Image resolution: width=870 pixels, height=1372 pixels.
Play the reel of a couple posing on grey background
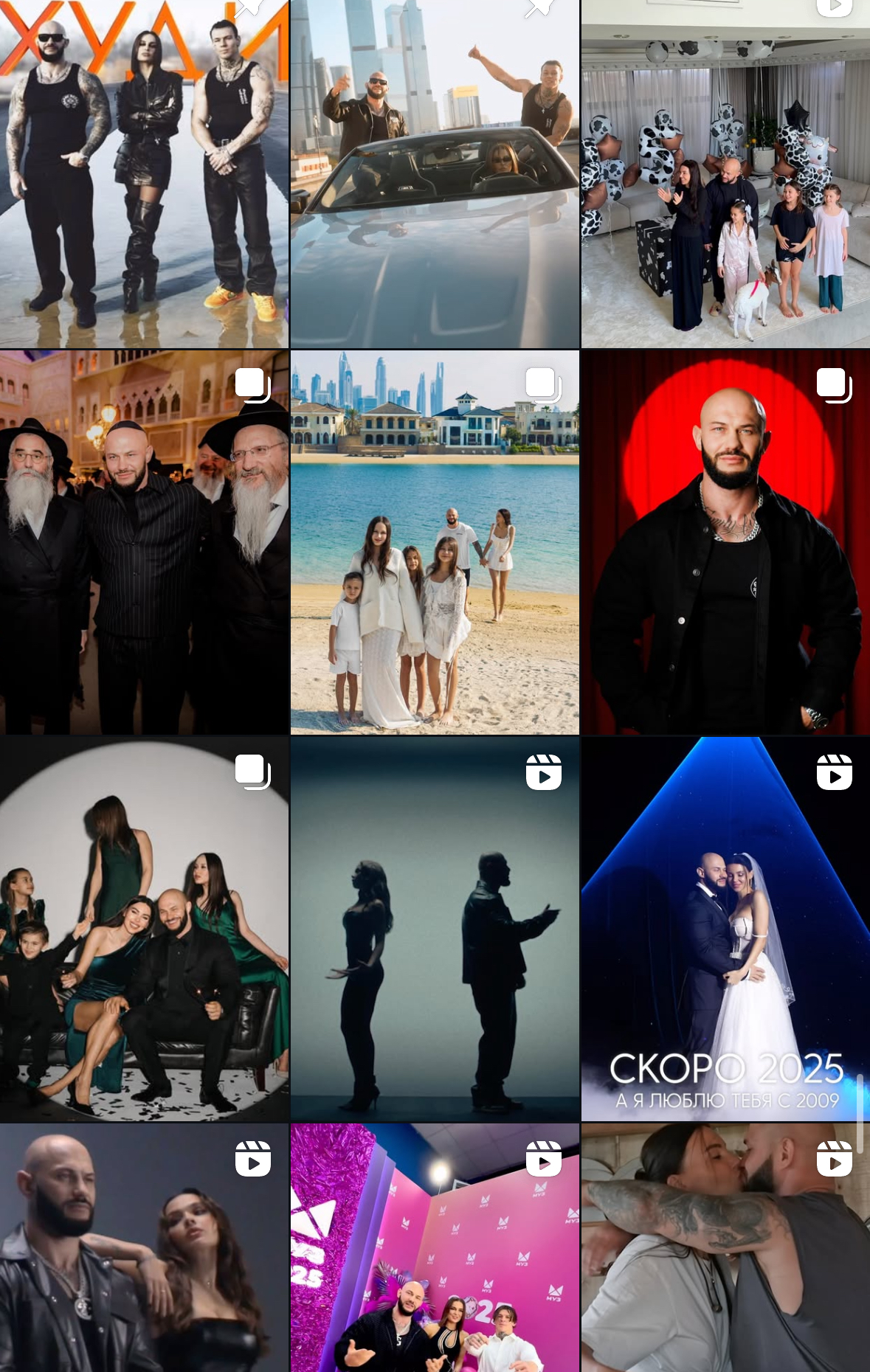144,1248
